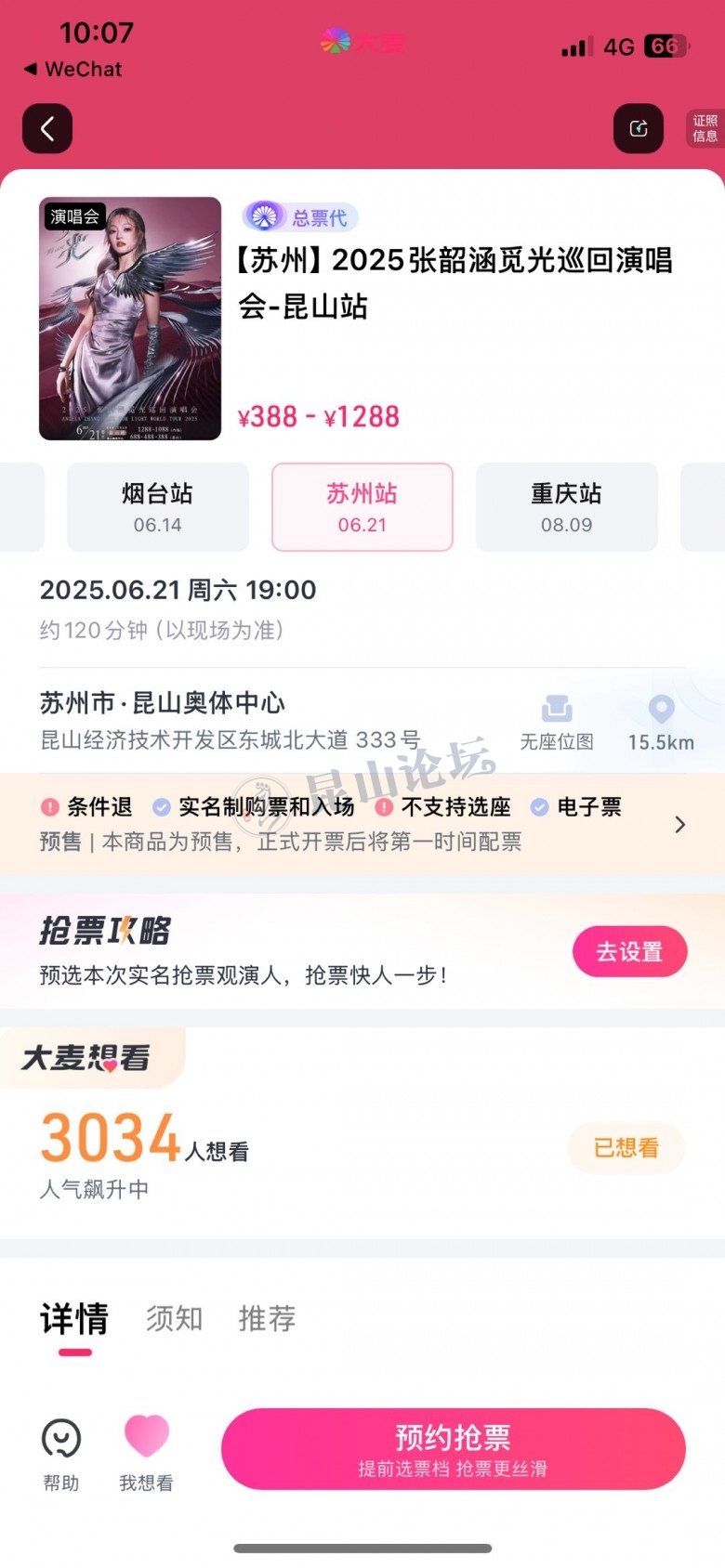
Task: Expand the ticket purchase notice row
Action: pos(679,824)
